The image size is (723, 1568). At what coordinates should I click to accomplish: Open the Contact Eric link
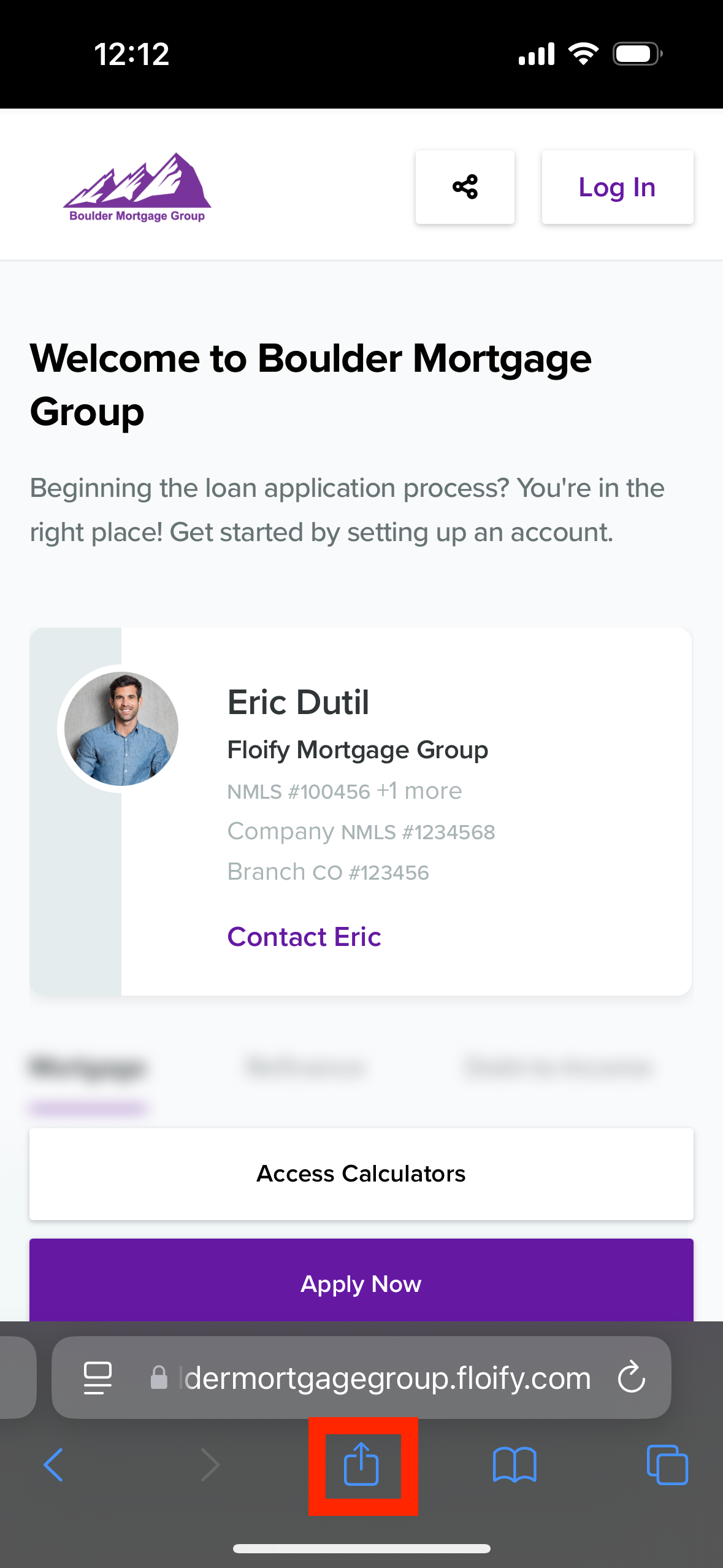pos(304,937)
